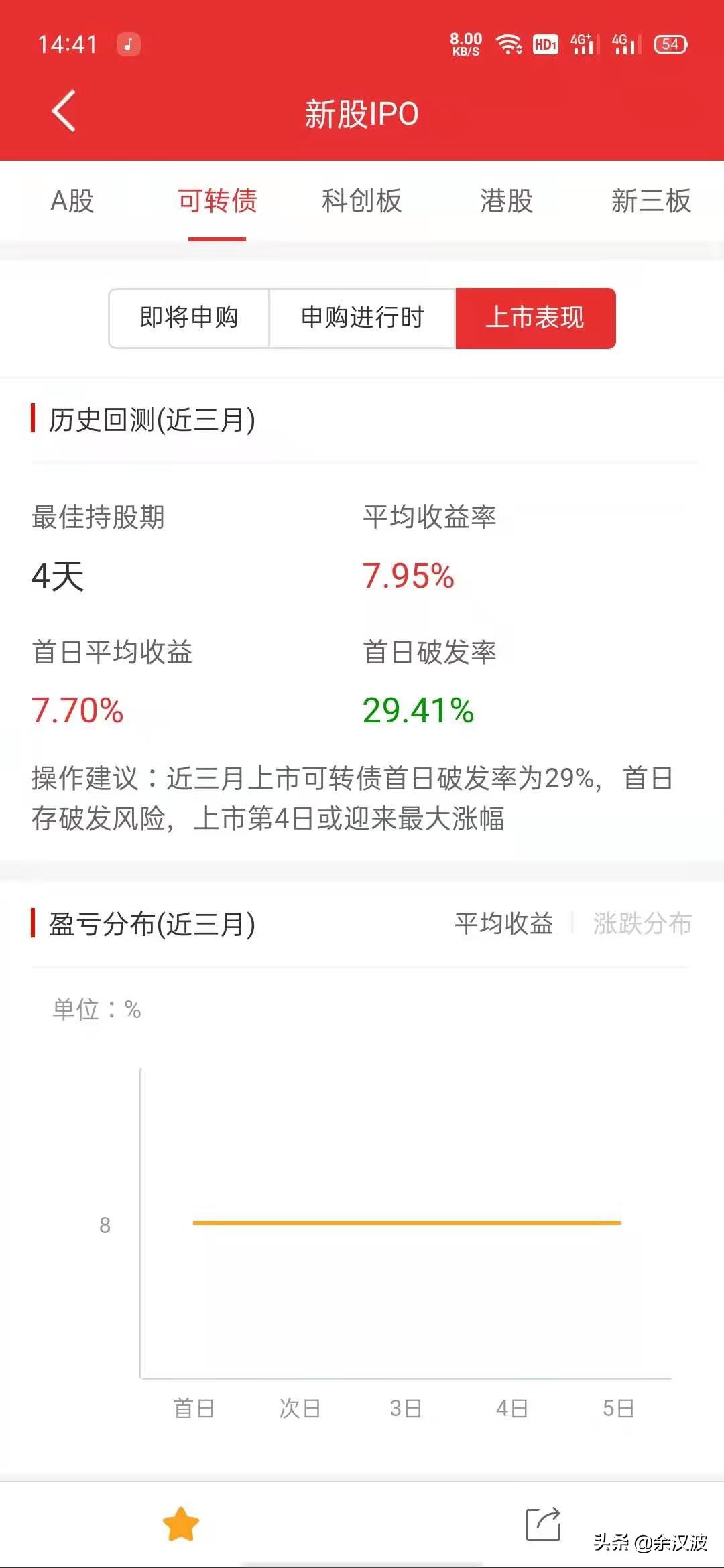Select the 即将申购 option

click(188, 318)
